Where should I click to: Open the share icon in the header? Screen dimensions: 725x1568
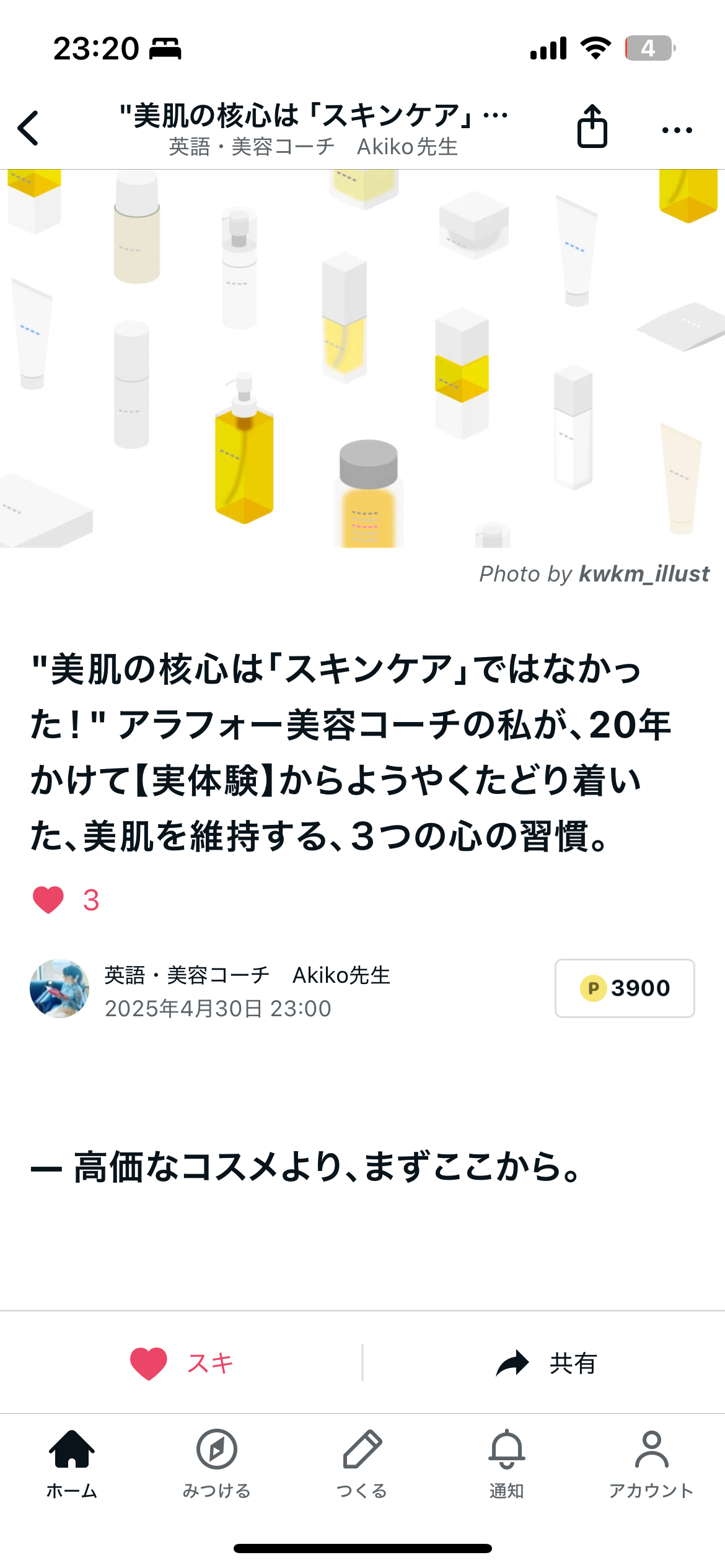(592, 127)
